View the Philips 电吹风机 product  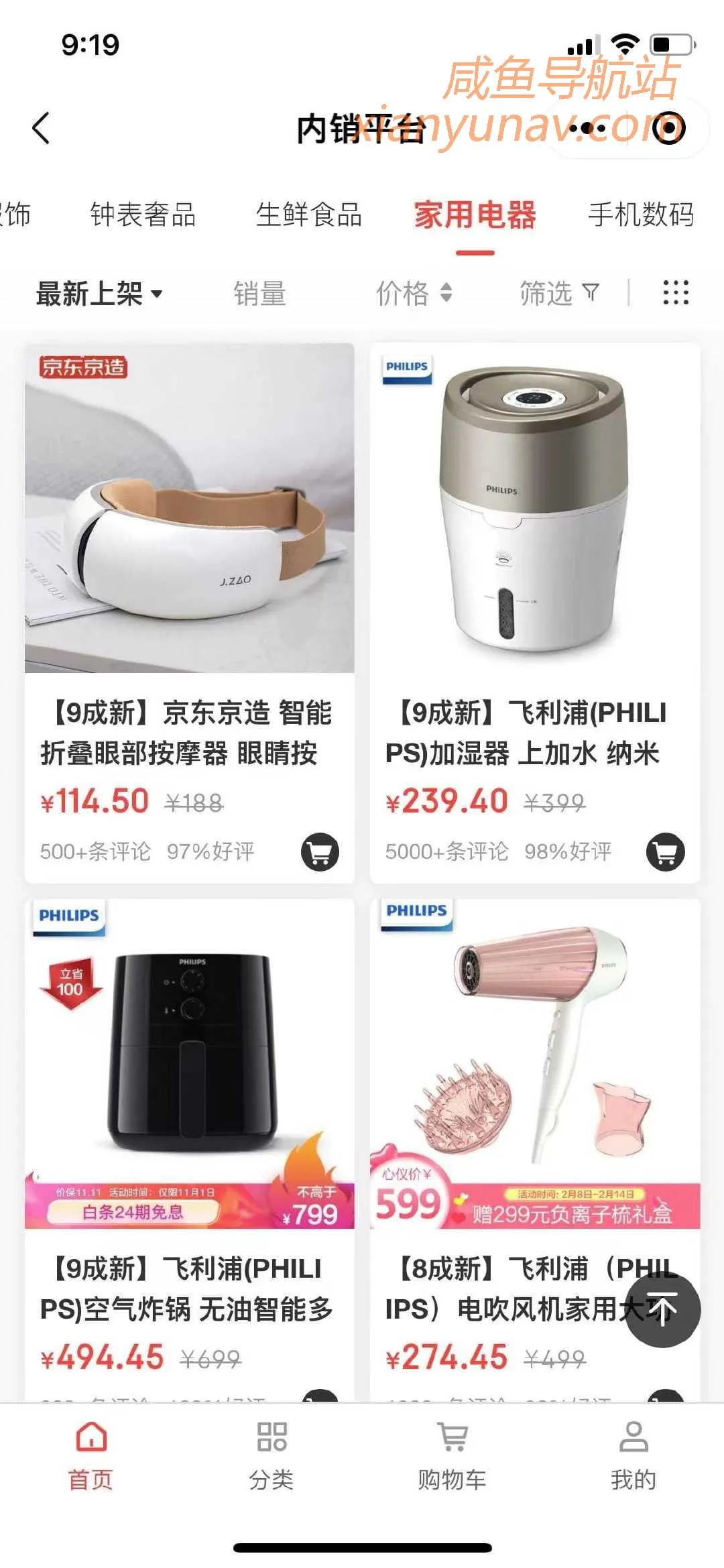(534, 1065)
